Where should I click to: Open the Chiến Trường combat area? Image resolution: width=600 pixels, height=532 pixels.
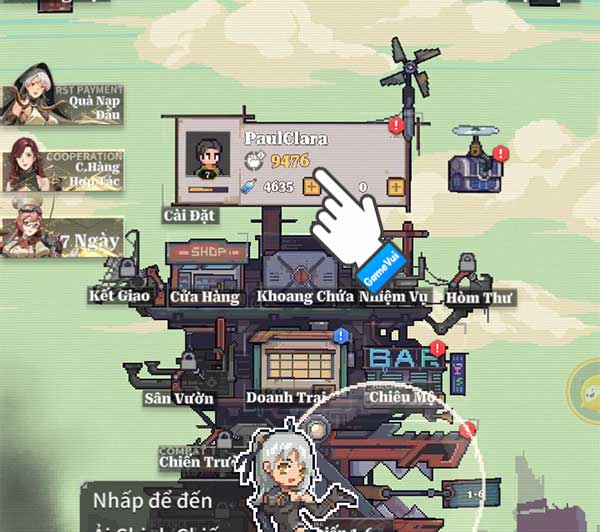(197, 460)
